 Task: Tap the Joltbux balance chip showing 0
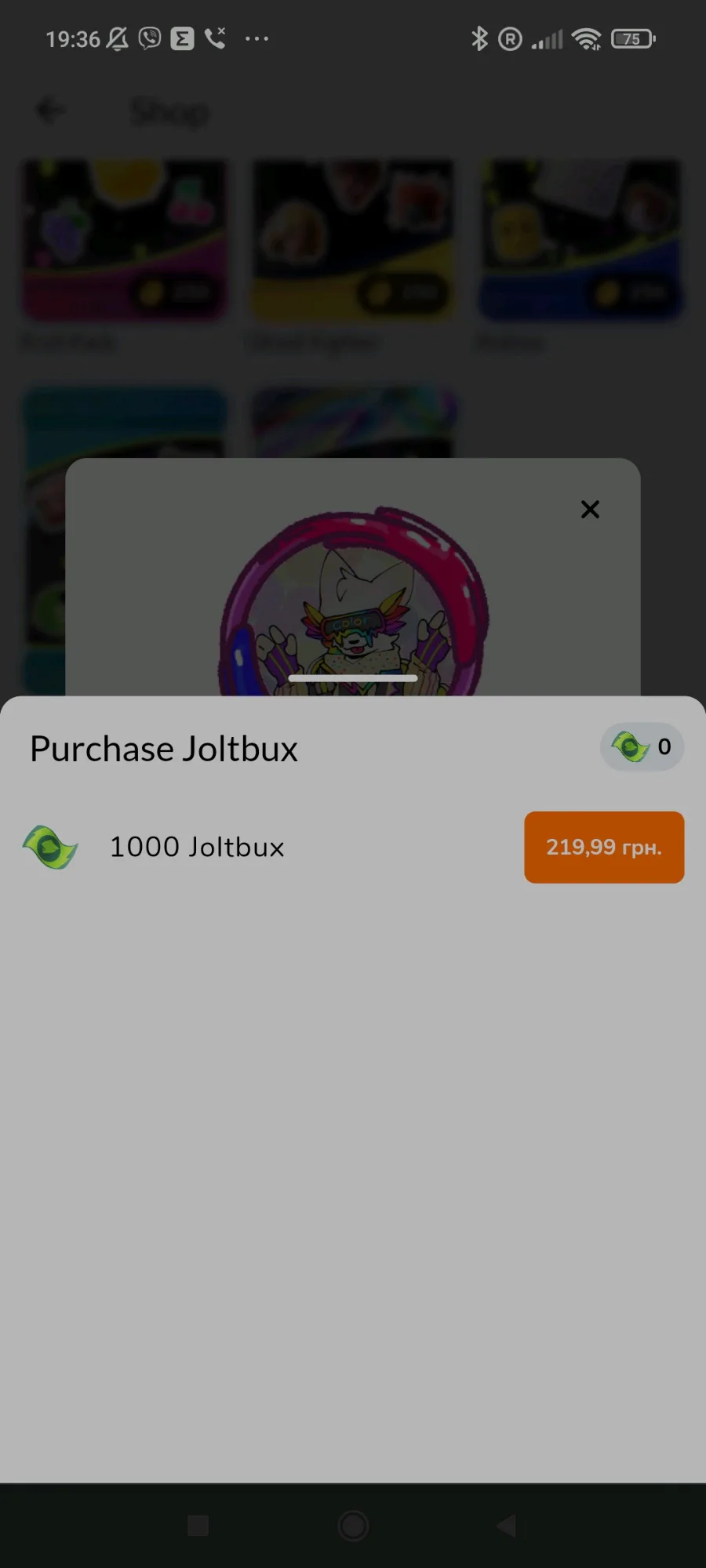pyautogui.click(x=642, y=746)
